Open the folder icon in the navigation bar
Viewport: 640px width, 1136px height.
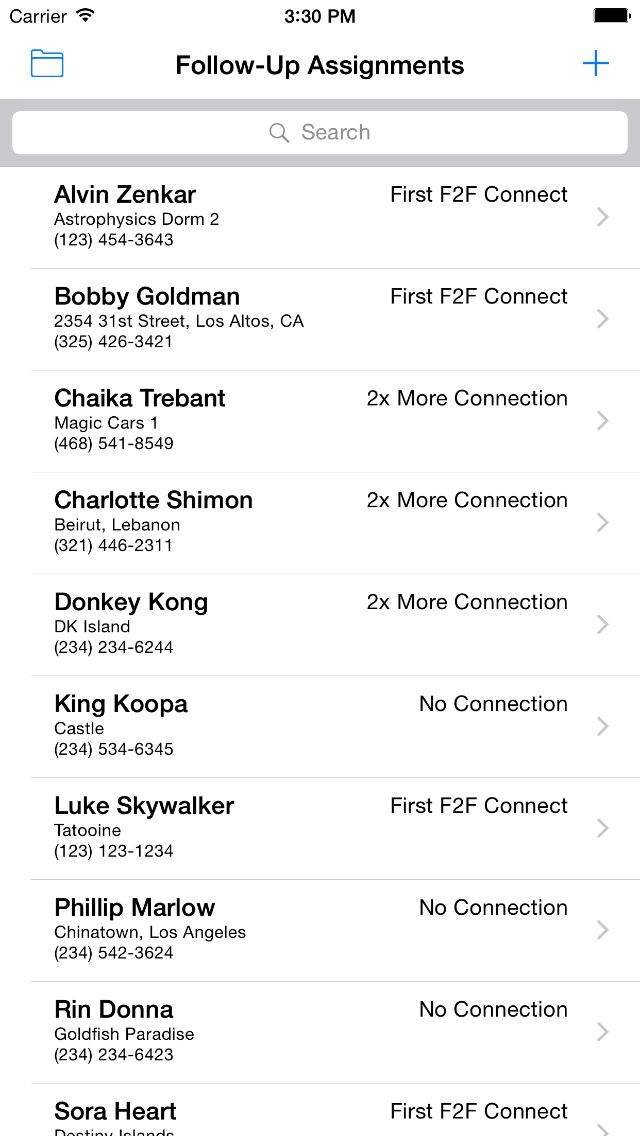[x=47, y=64]
